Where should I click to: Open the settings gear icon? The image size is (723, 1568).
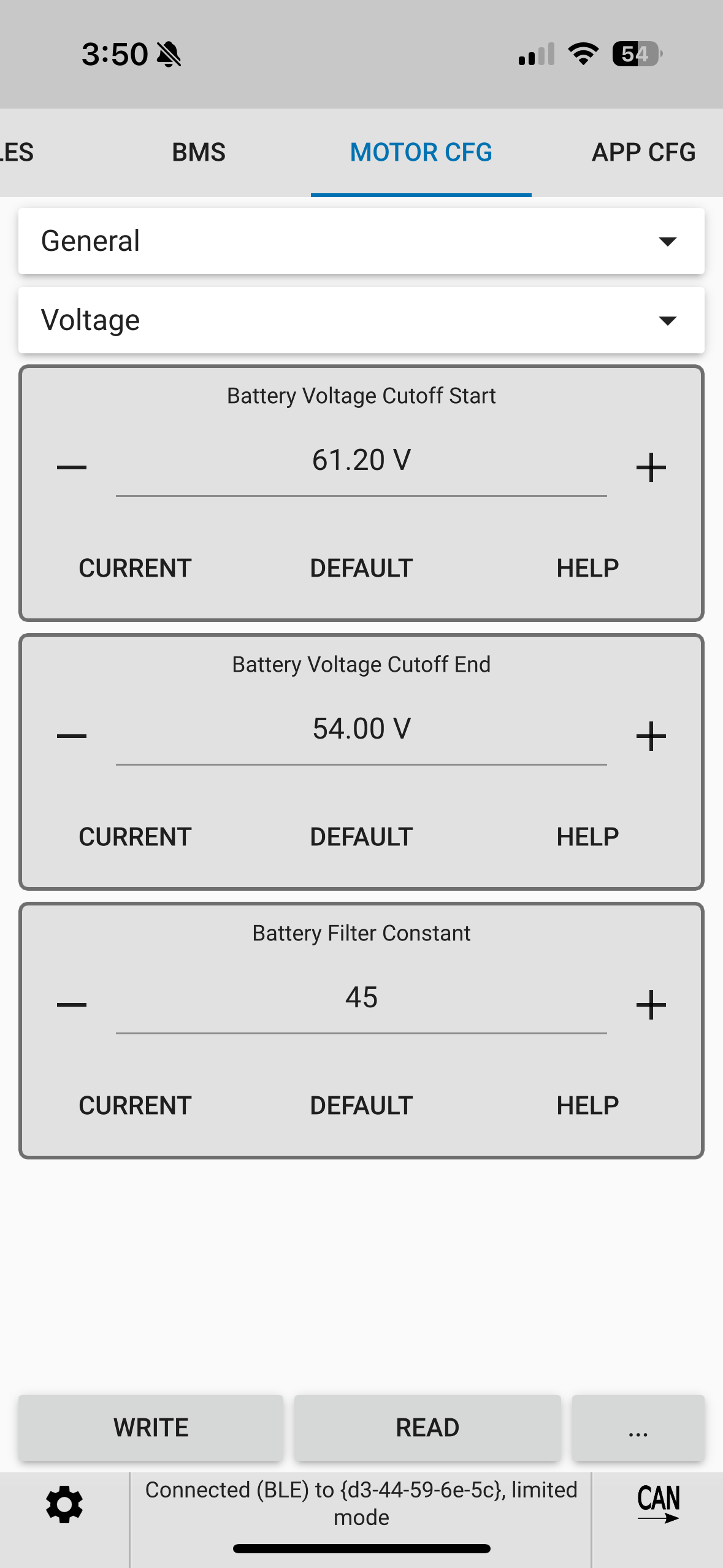pyautogui.click(x=64, y=1504)
